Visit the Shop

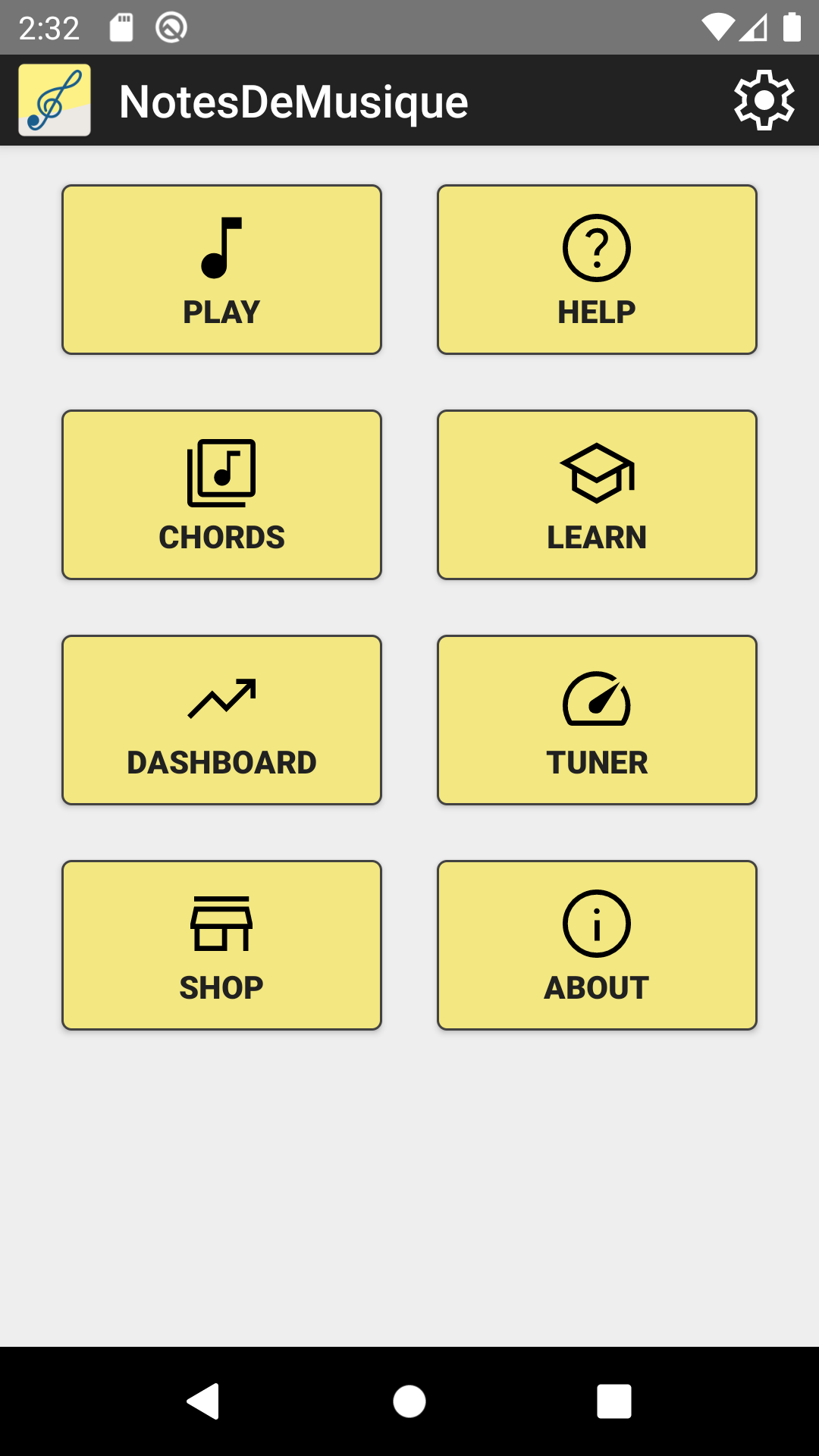point(221,946)
